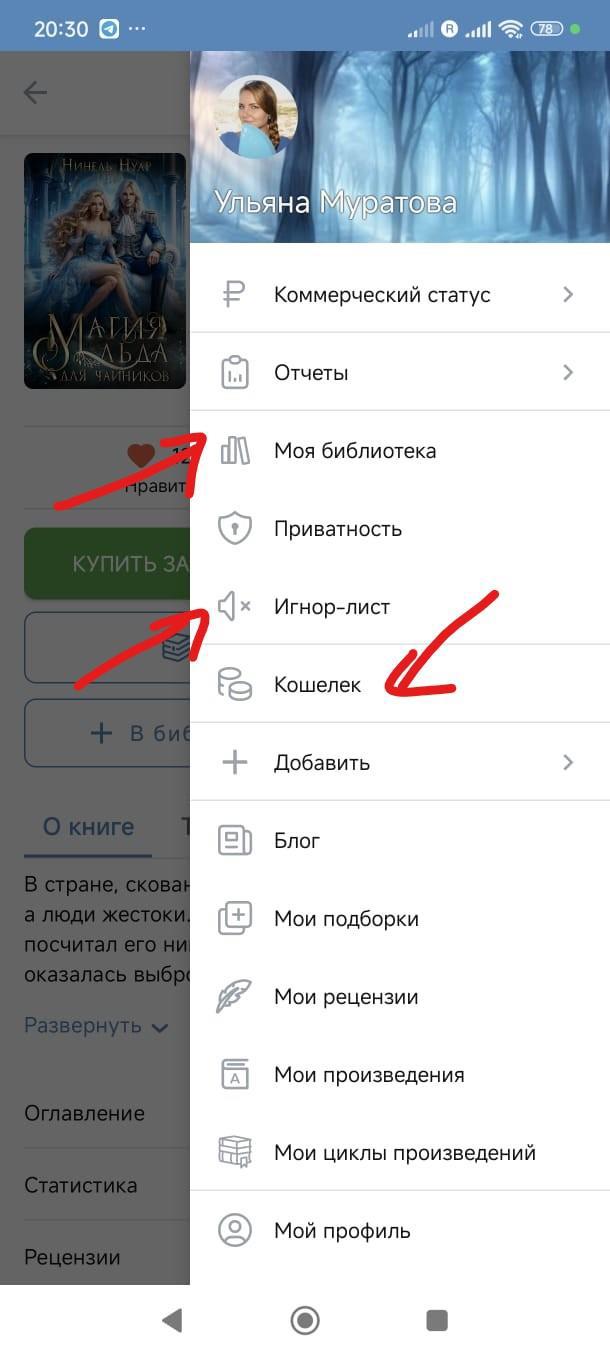The image size is (610, 1356).
Task: Tap system back button in navigation bar
Action: (x=172, y=1320)
